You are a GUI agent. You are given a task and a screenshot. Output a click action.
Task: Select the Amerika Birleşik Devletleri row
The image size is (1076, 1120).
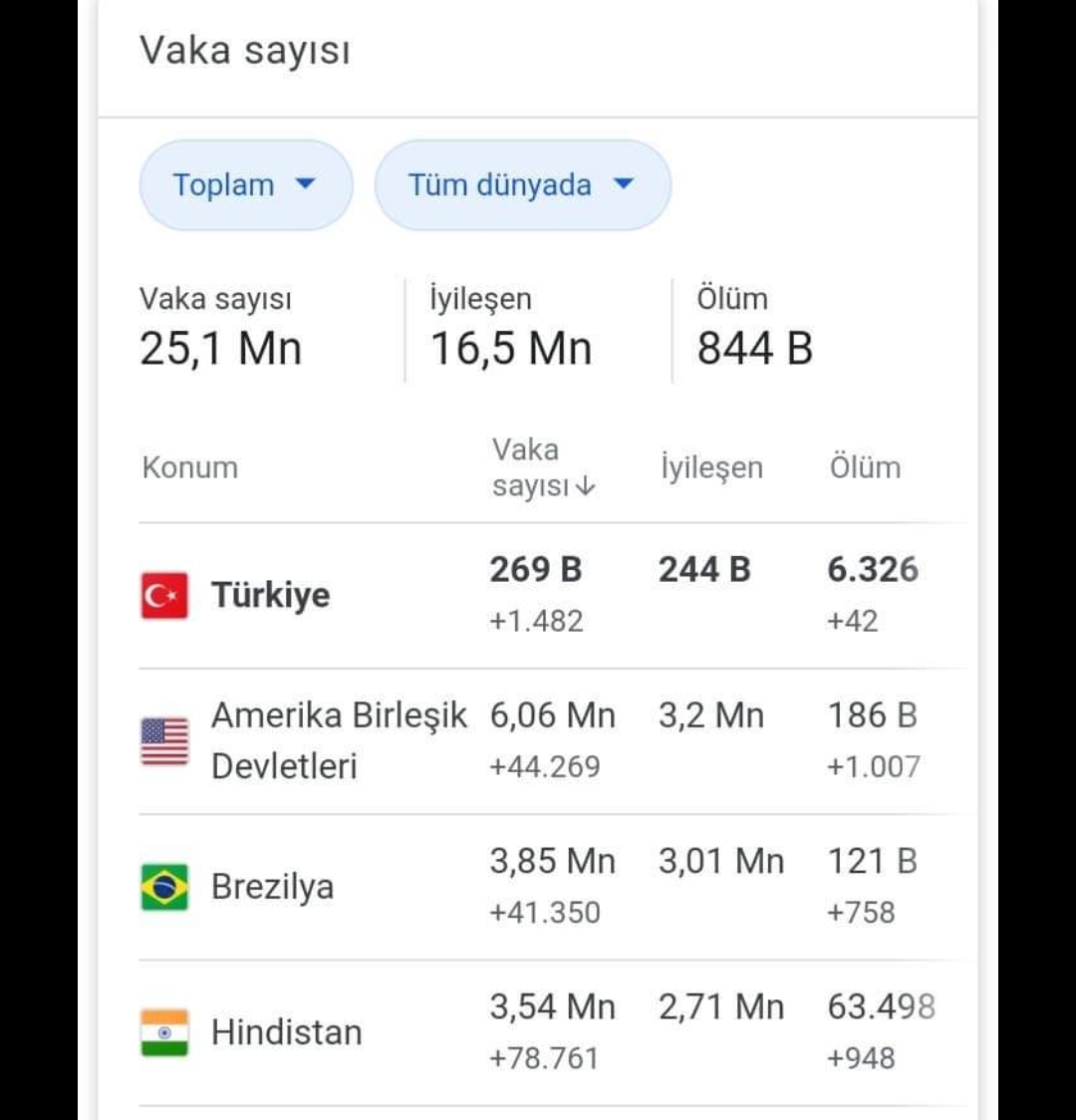pyautogui.click(x=553, y=741)
